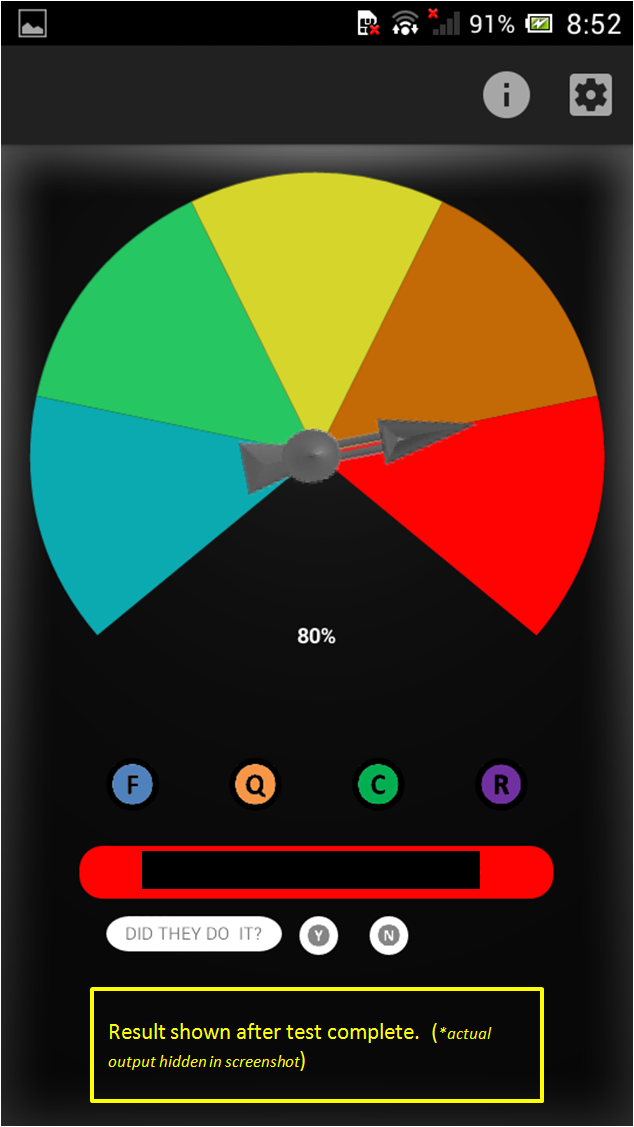Answer Y to Did They Do It
The image size is (634, 1127).
click(319, 936)
